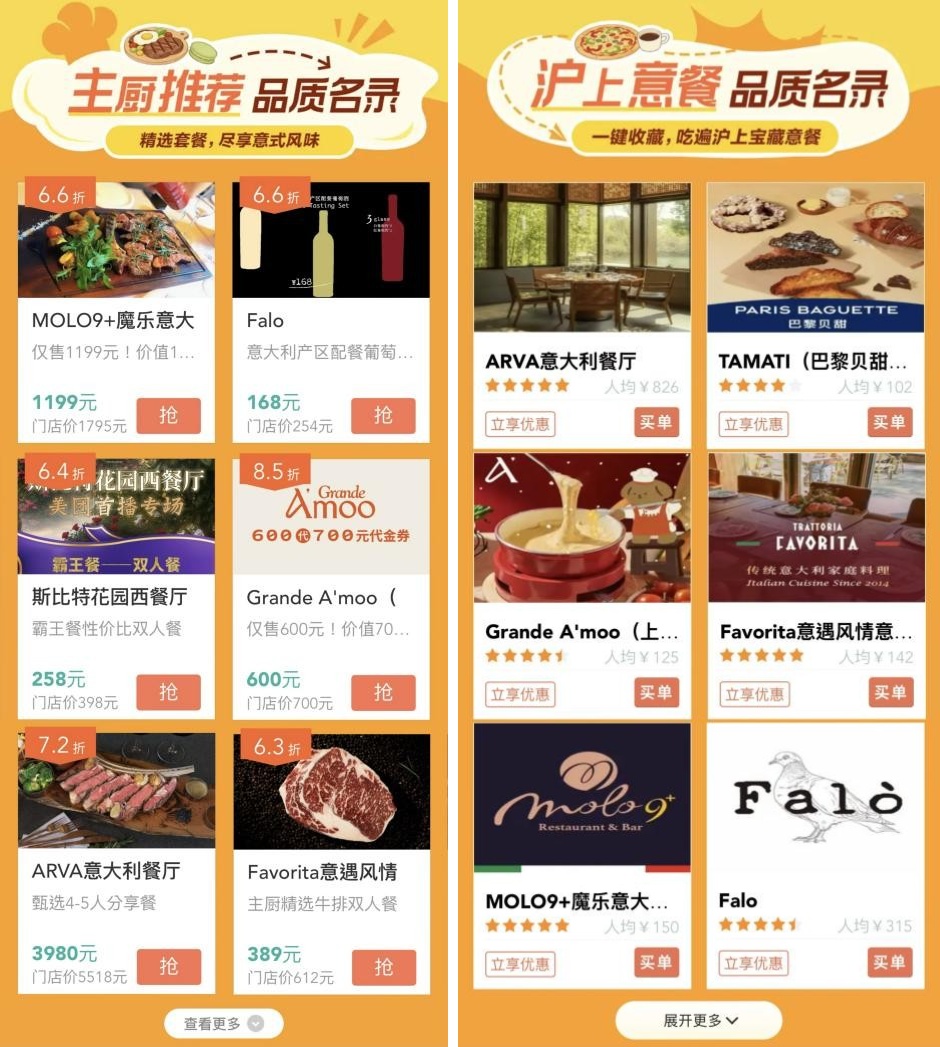The height and width of the screenshot is (1047, 940).
Task: Grab the Grande A'moo 600元 voucher
Action: pos(383,692)
